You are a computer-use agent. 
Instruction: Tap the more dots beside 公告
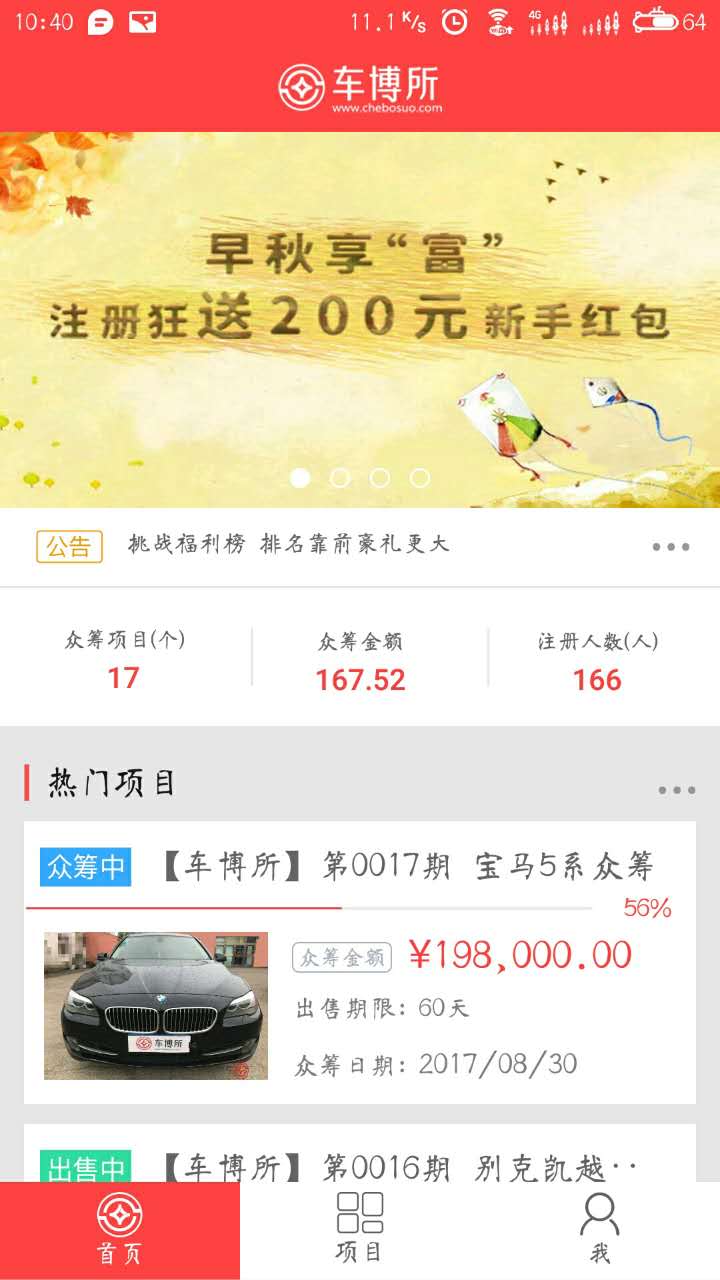(x=670, y=547)
